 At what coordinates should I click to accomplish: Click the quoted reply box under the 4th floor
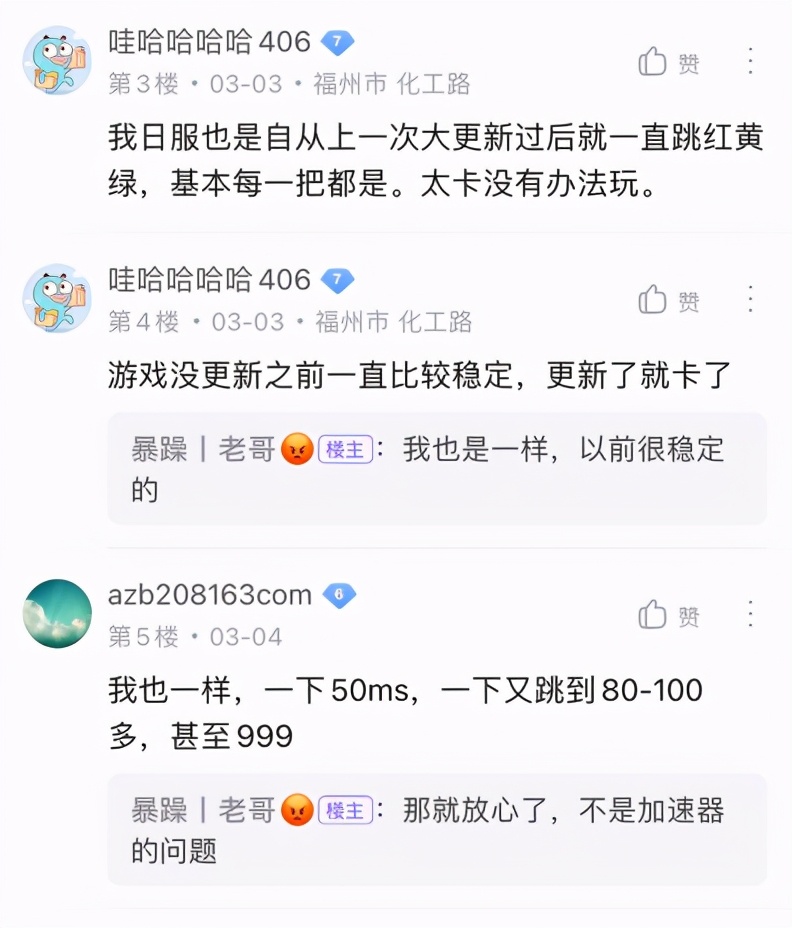pyautogui.click(x=440, y=469)
